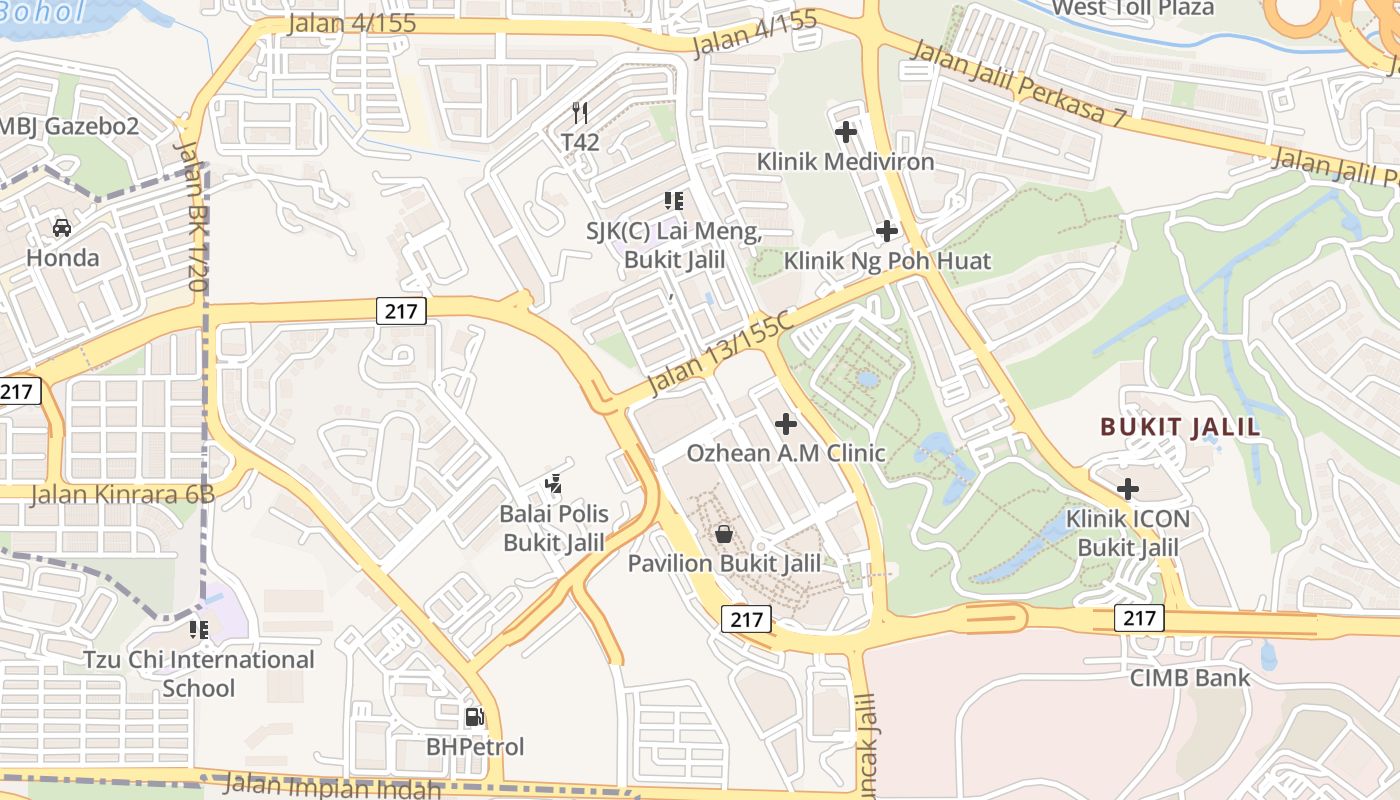The width and height of the screenshot is (1400, 800).
Task: Open Tzu Chi International School marker
Action: pyautogui.click(x=199, y=630)
